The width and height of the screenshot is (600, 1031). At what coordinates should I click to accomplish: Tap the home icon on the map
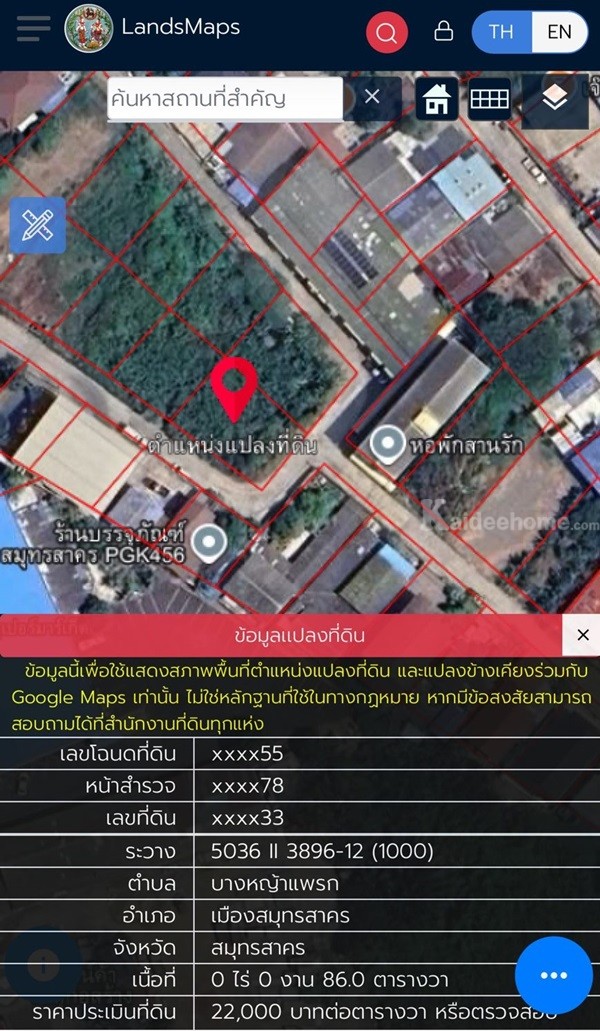click(436, 98)
